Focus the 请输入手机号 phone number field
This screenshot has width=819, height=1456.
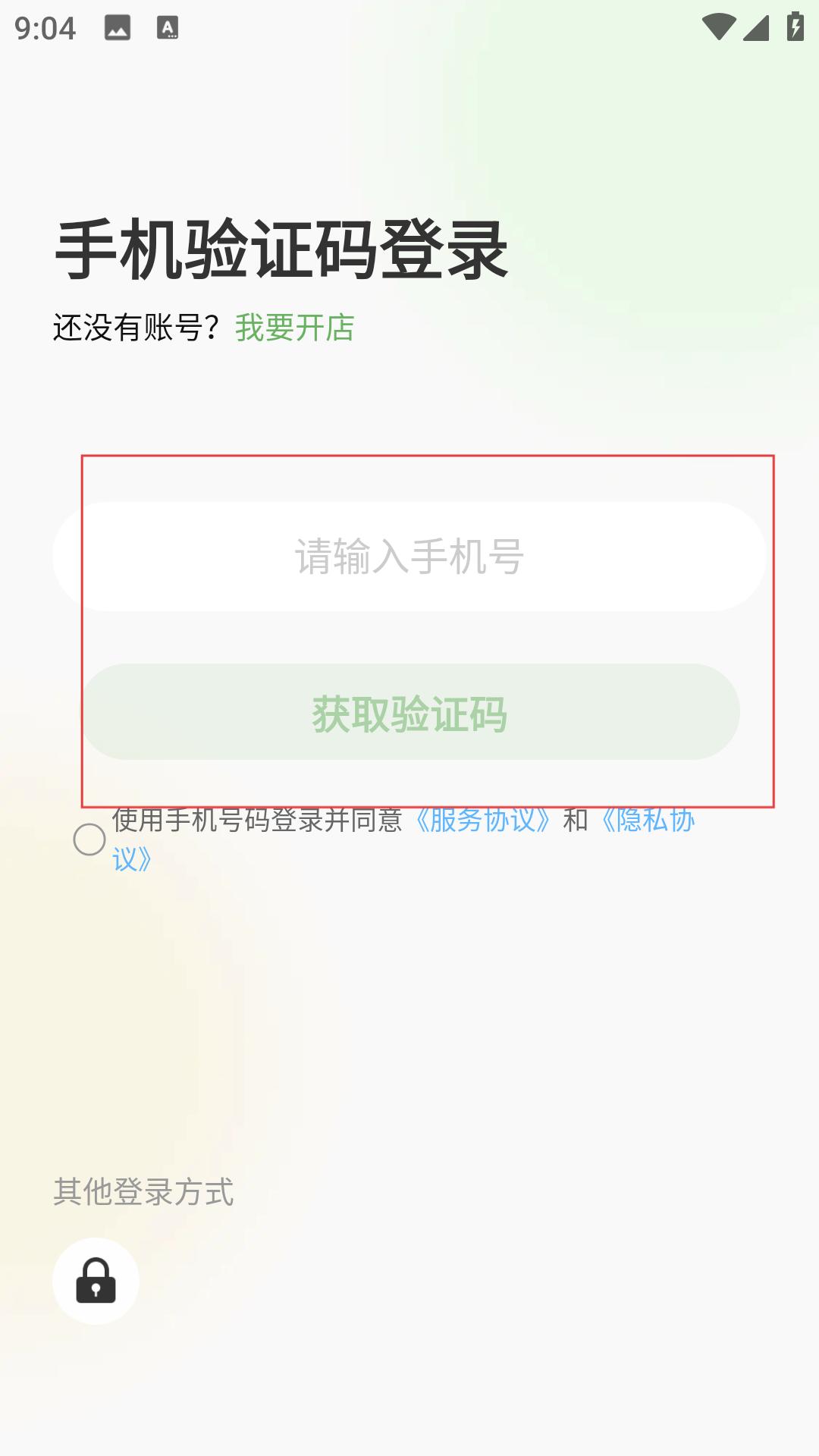tap(409, 557)
